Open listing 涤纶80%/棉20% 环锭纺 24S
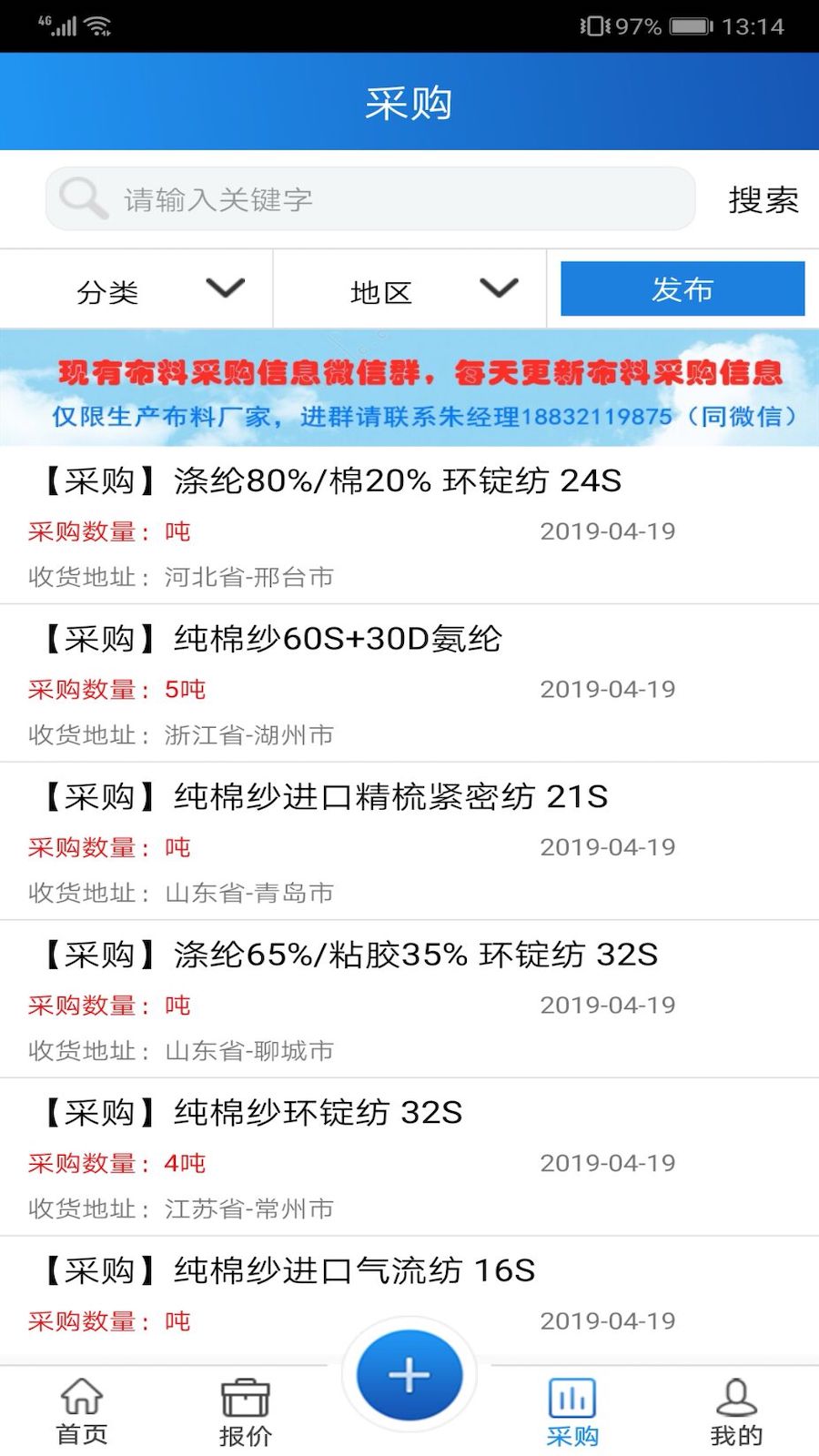This screenshot has height=1456, width=819. [409, 525]
